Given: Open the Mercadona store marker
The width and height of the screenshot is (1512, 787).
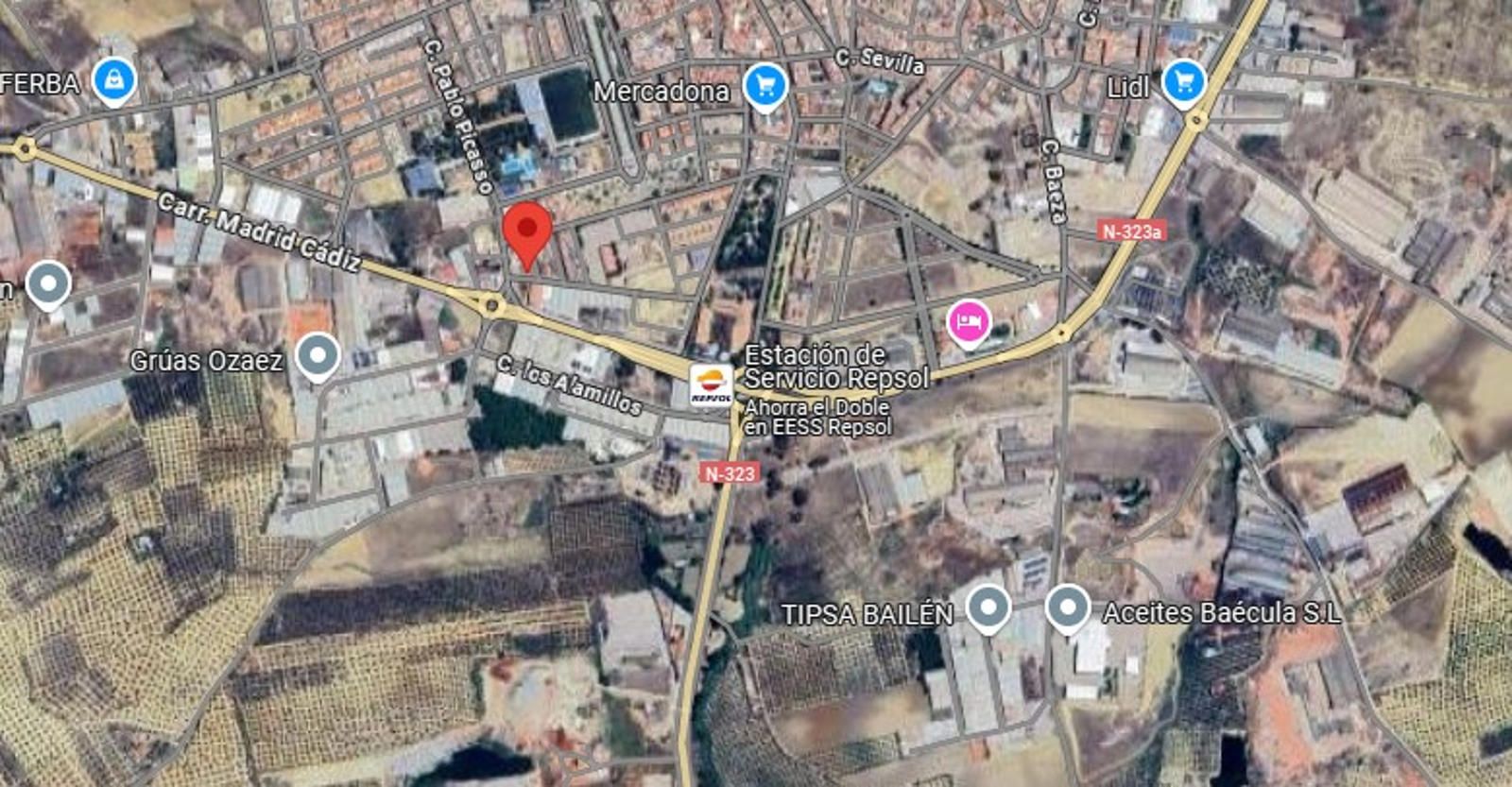Looking at the screenshot, I should point(765,86).
